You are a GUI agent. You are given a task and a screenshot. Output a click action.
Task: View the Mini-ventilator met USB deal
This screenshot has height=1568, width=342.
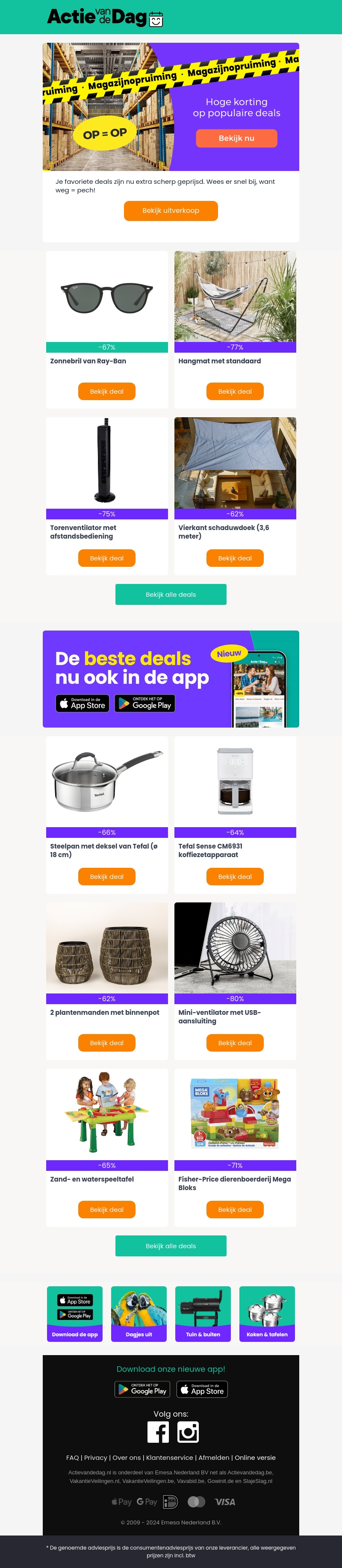click(x=235, y=1043)
